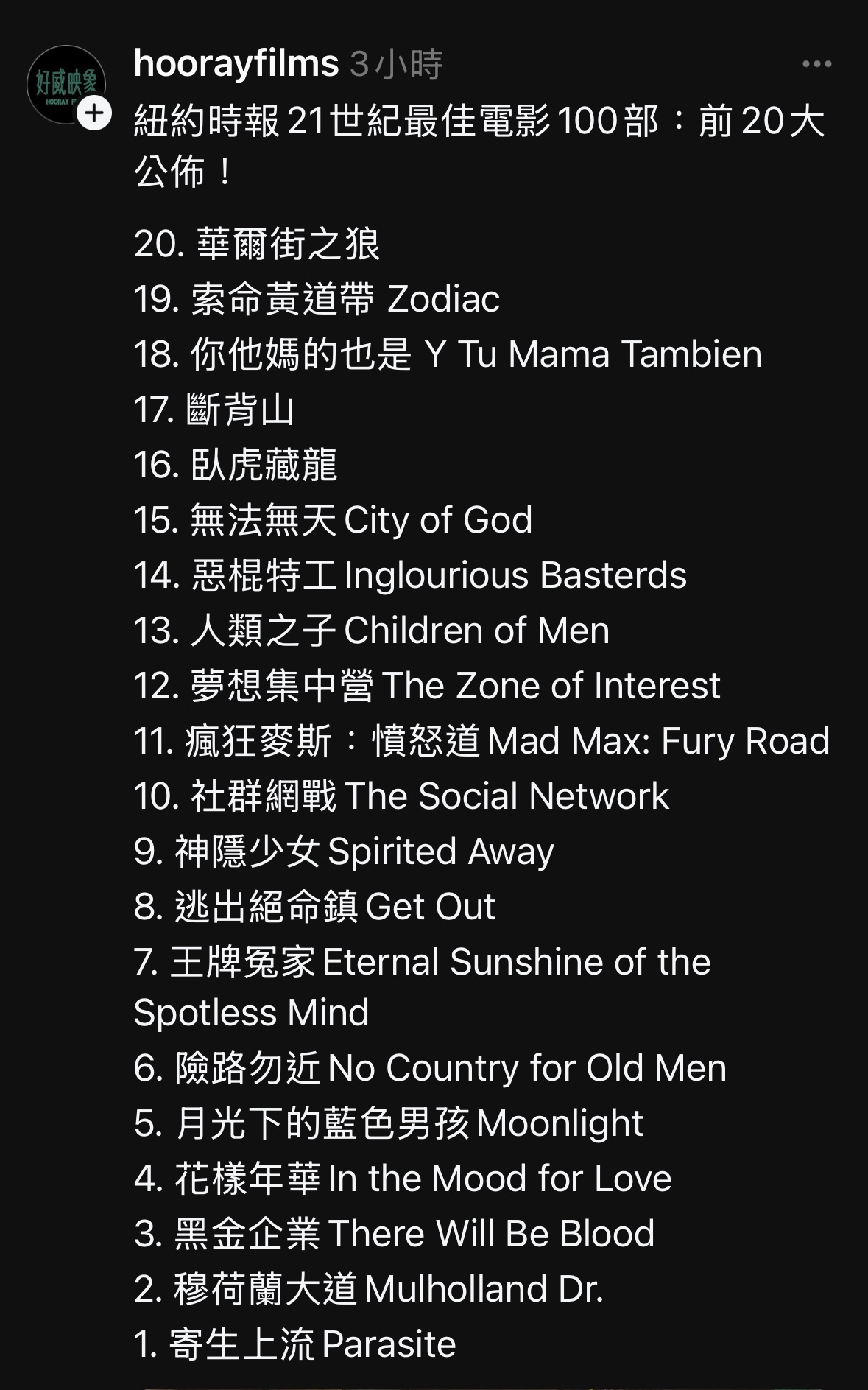
Task: Open the post's three-dot overflow menu
Action: [x=817, y=64]
